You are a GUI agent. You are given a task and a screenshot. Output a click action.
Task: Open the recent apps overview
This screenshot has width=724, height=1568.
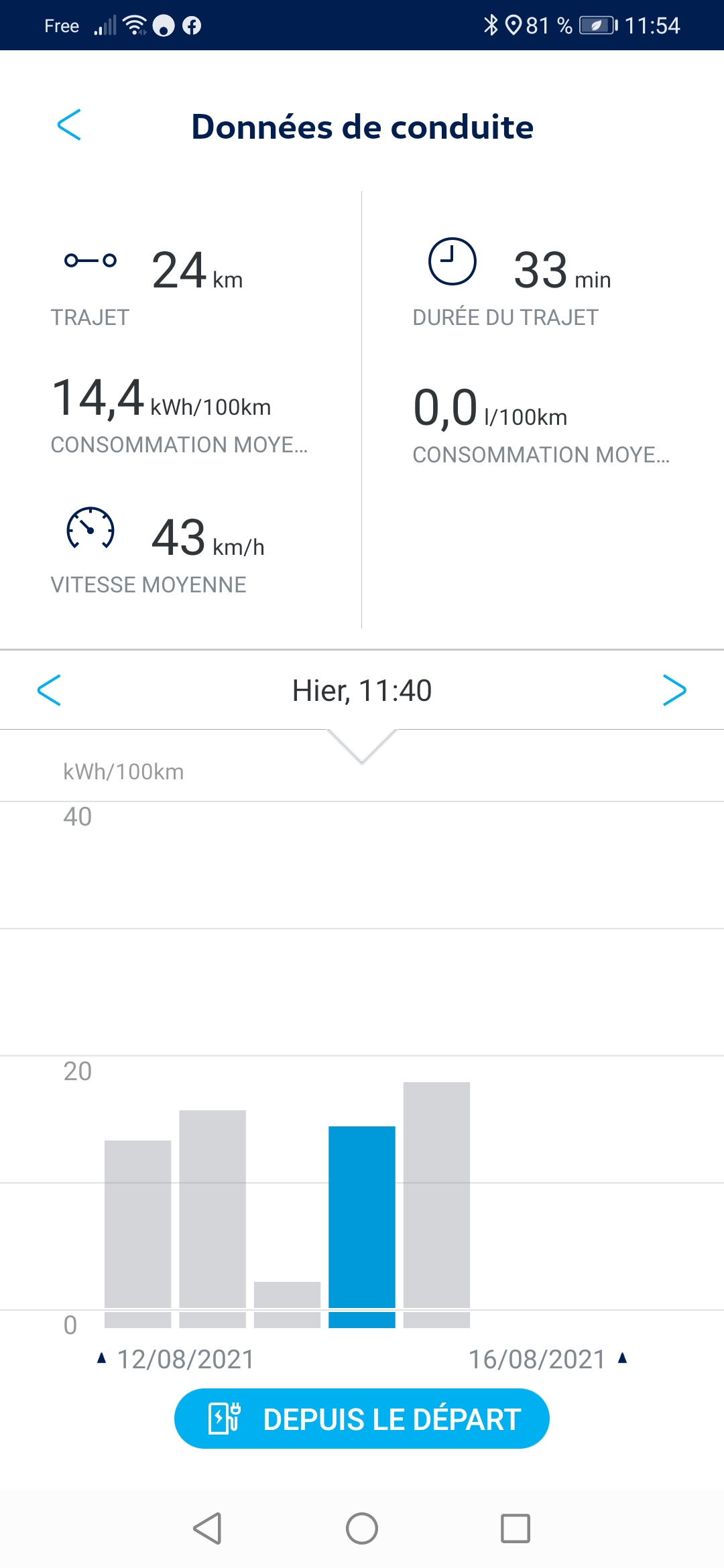tap(516, 1528)
